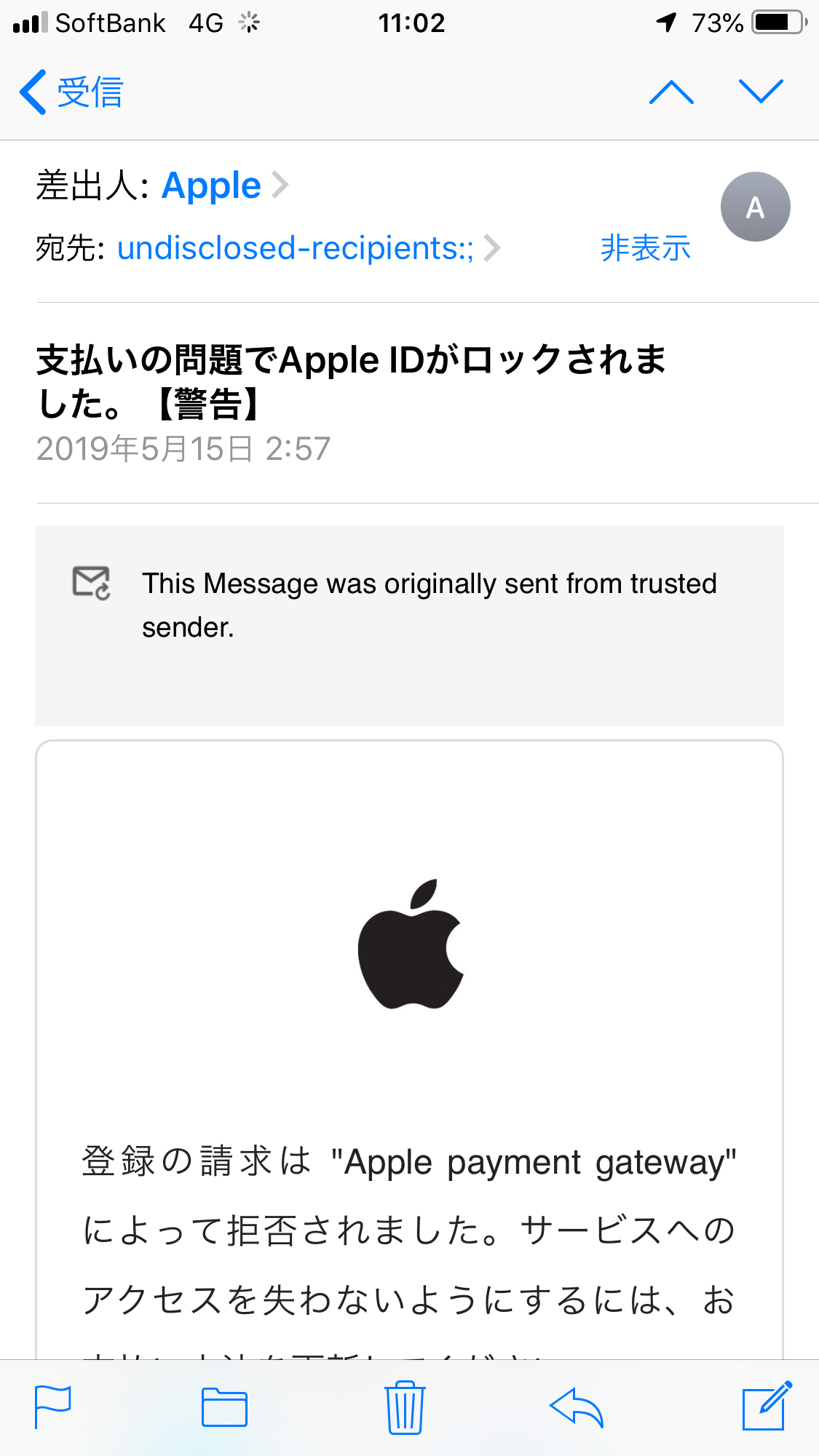Tap 非表示 to hide header details
Screen dimensions: 819x1456
[645, 248]
